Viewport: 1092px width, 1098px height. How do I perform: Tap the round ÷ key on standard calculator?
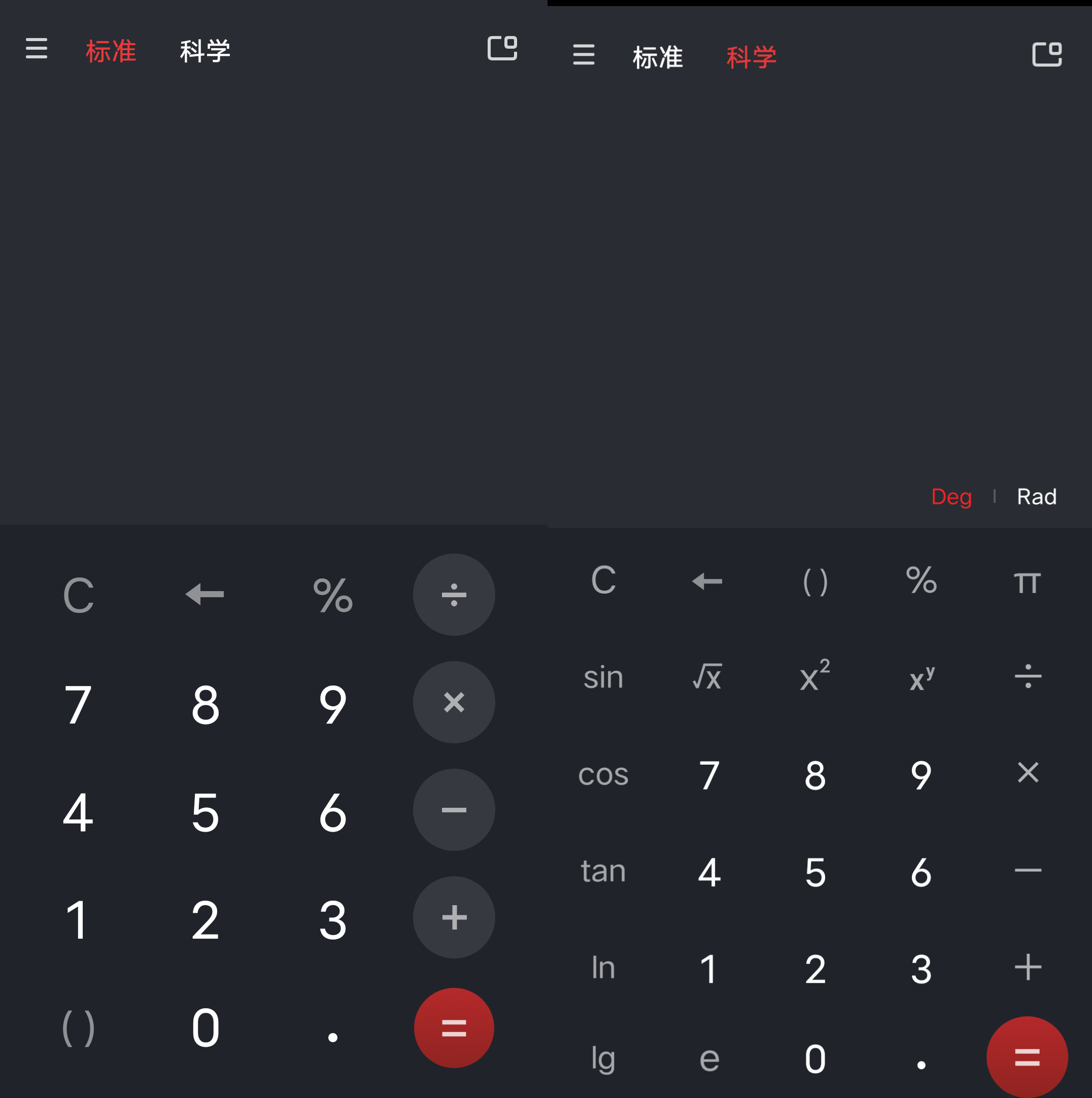coord(454,595)
